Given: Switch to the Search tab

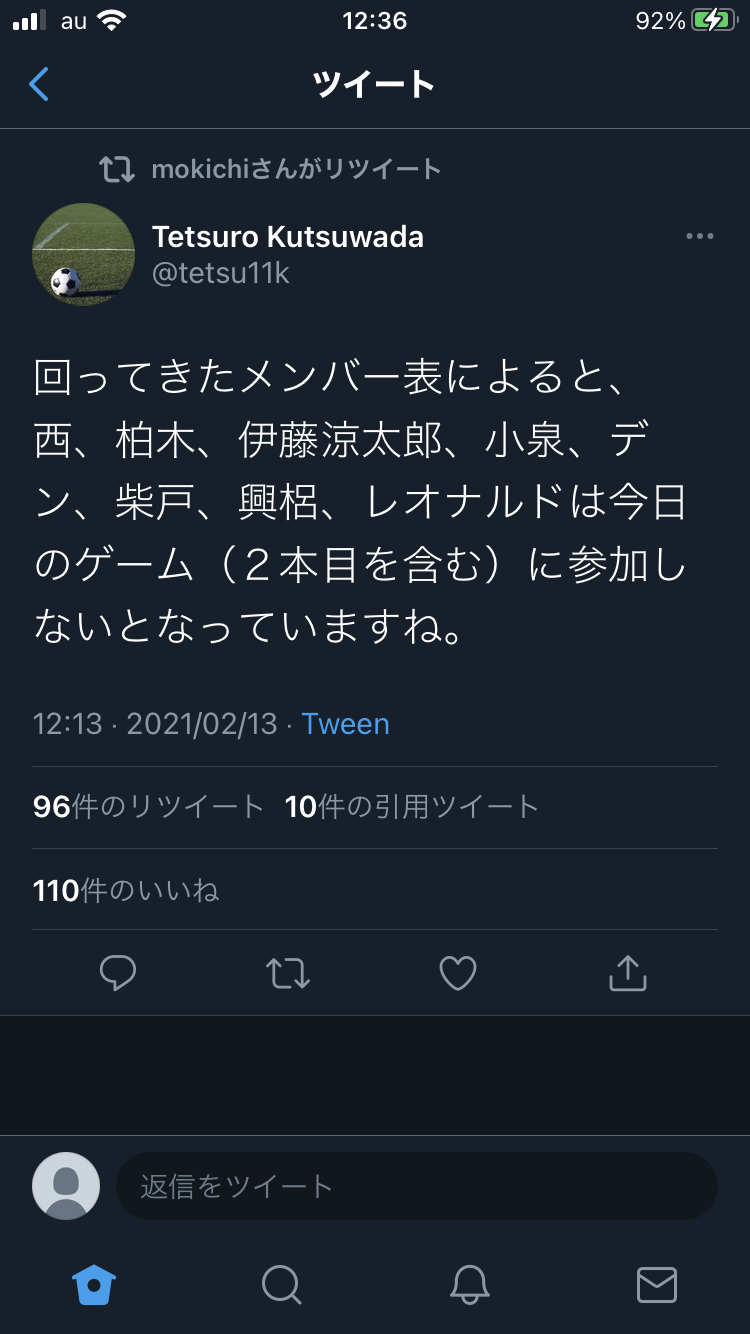Looking at the screenshot, I should click(281, 1284).
